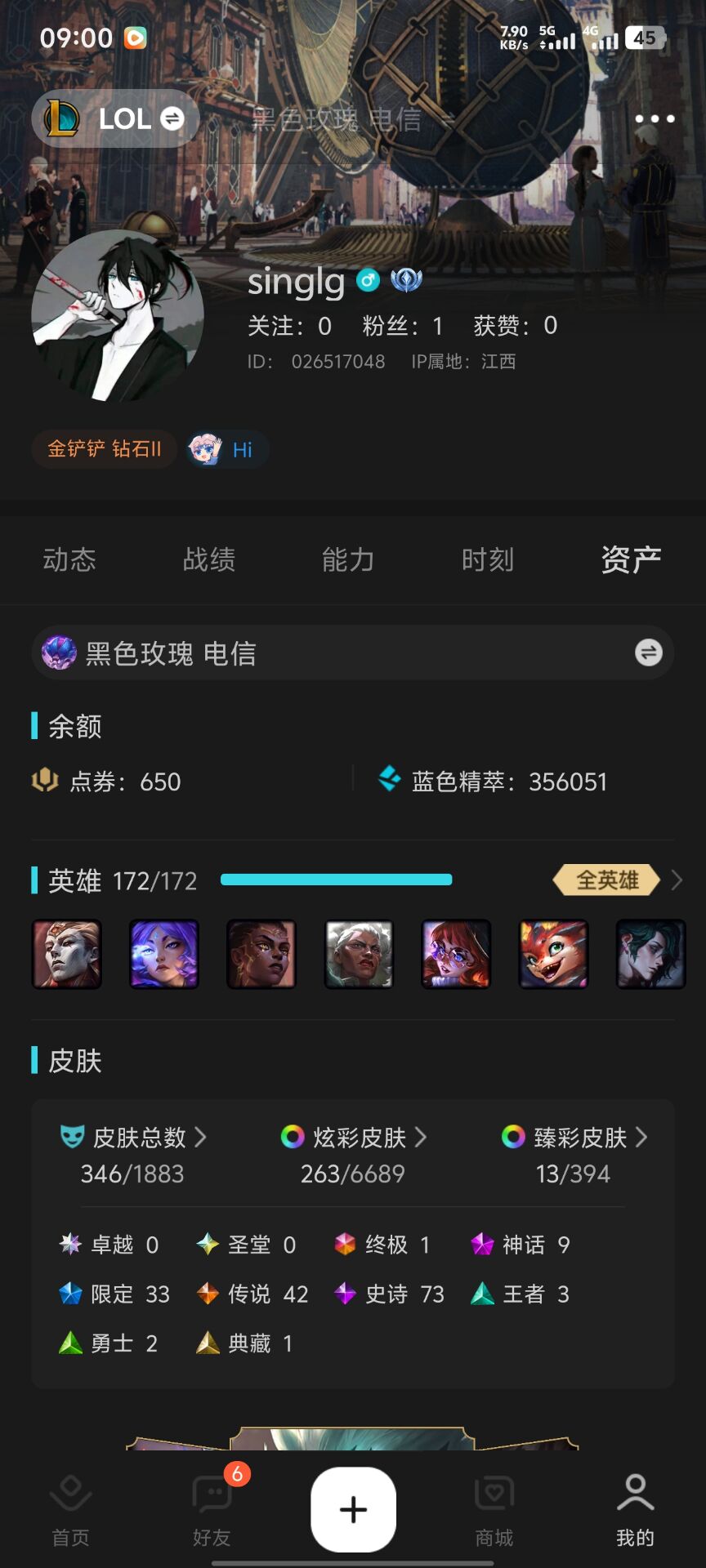Open 臻彩皮肤 collection
The height and width of the screenshot is (1568, 706).
[574, 1137]
